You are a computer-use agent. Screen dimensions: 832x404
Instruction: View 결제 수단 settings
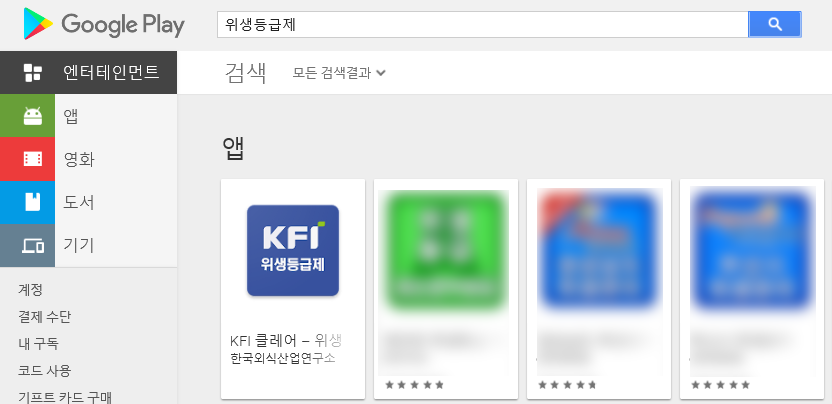pos(45,317)
